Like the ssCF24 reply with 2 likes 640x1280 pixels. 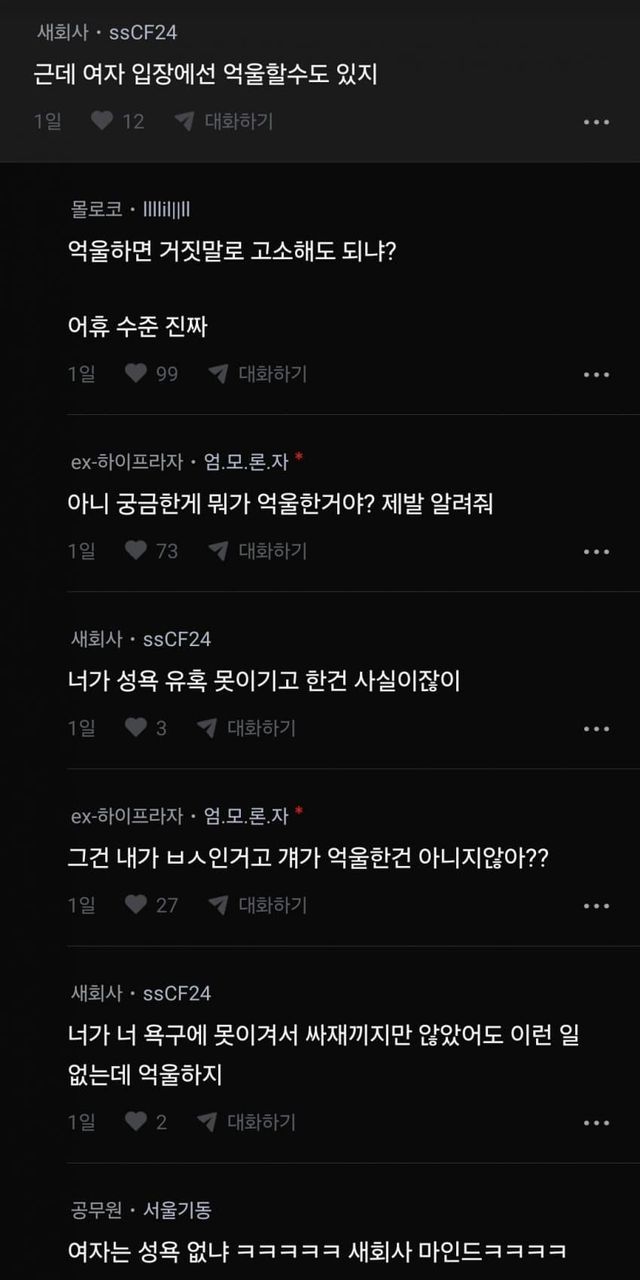136,1122
